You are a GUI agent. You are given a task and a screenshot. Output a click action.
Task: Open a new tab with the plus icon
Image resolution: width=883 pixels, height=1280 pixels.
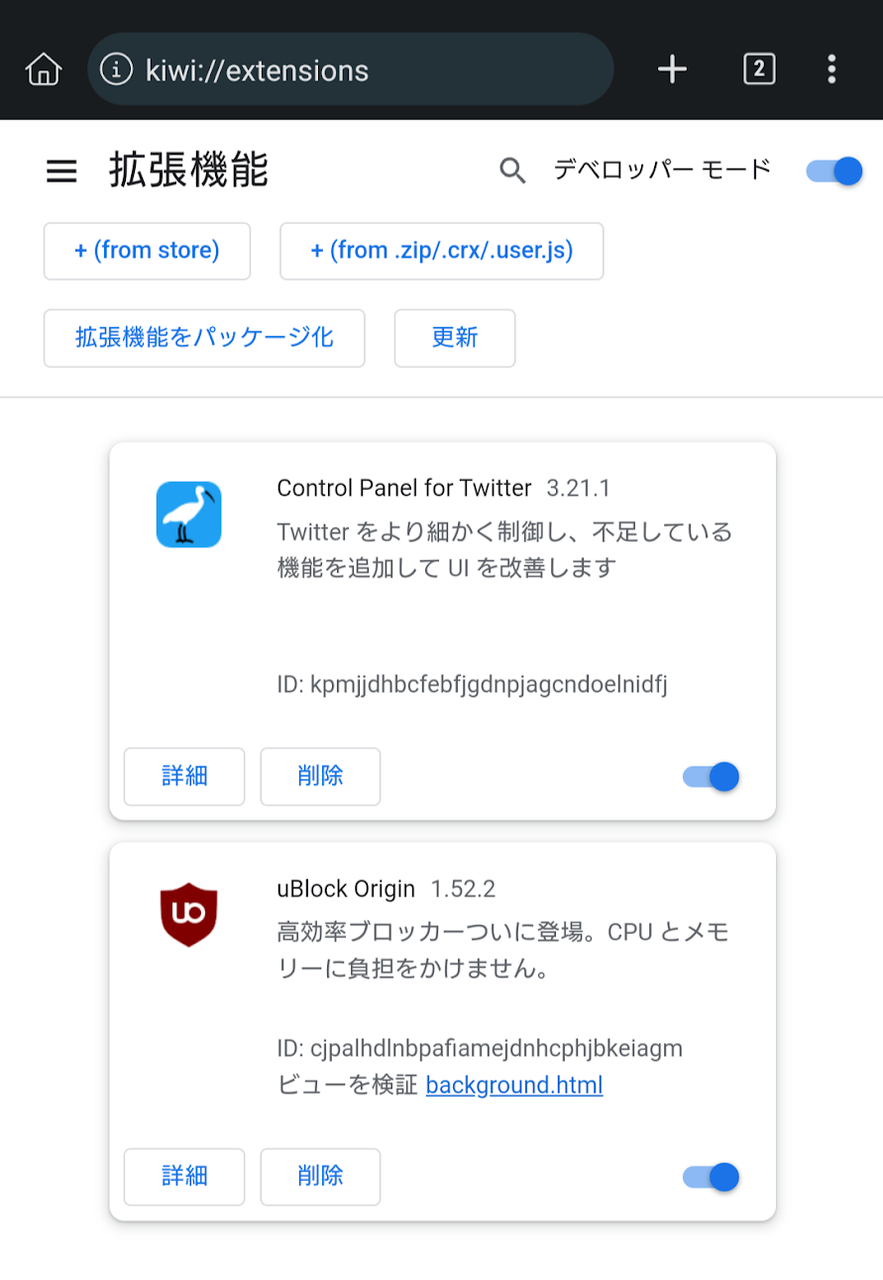point(671,69)
